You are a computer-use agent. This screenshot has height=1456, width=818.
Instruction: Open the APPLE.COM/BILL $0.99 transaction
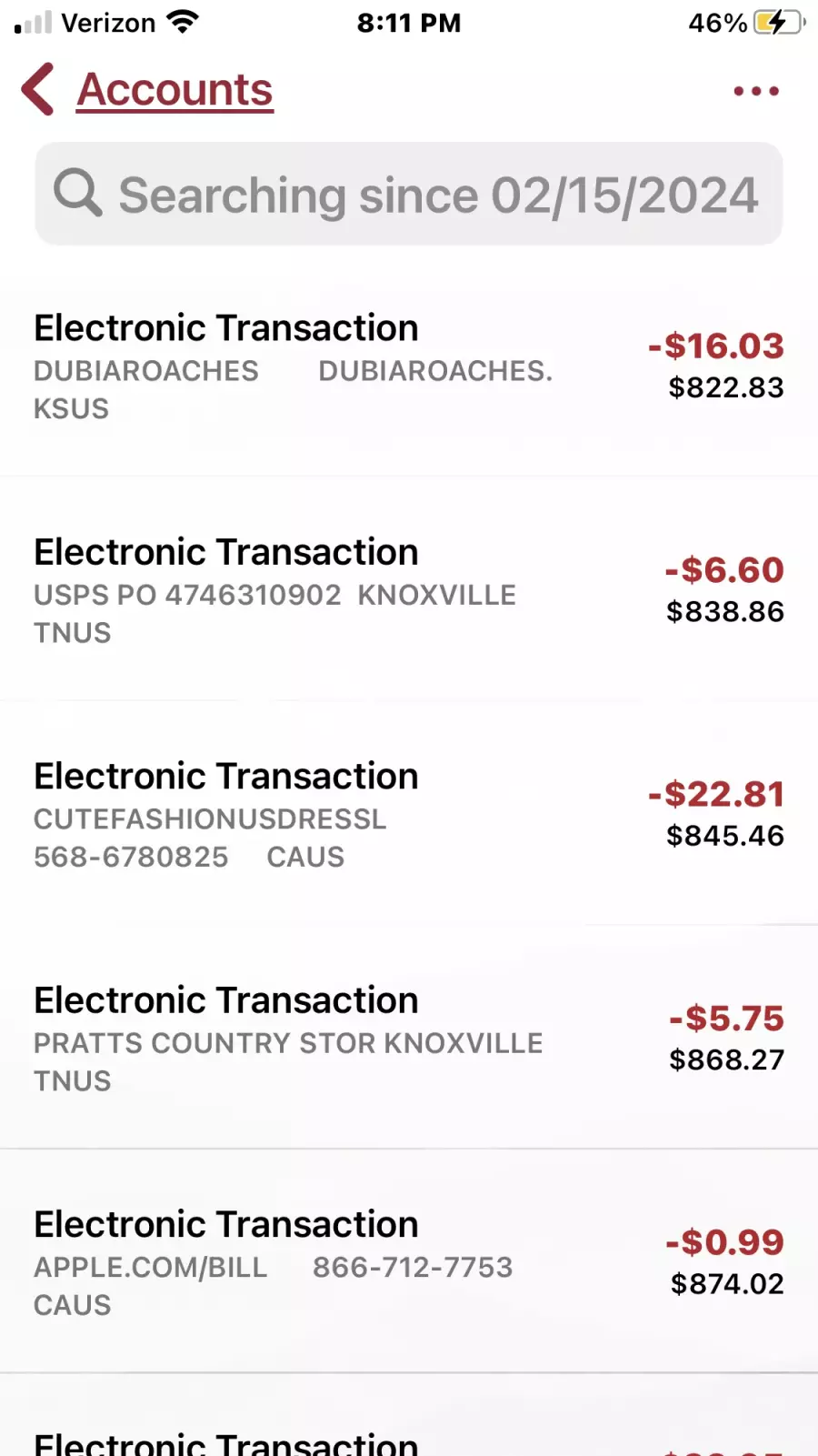pos(409,1261)
